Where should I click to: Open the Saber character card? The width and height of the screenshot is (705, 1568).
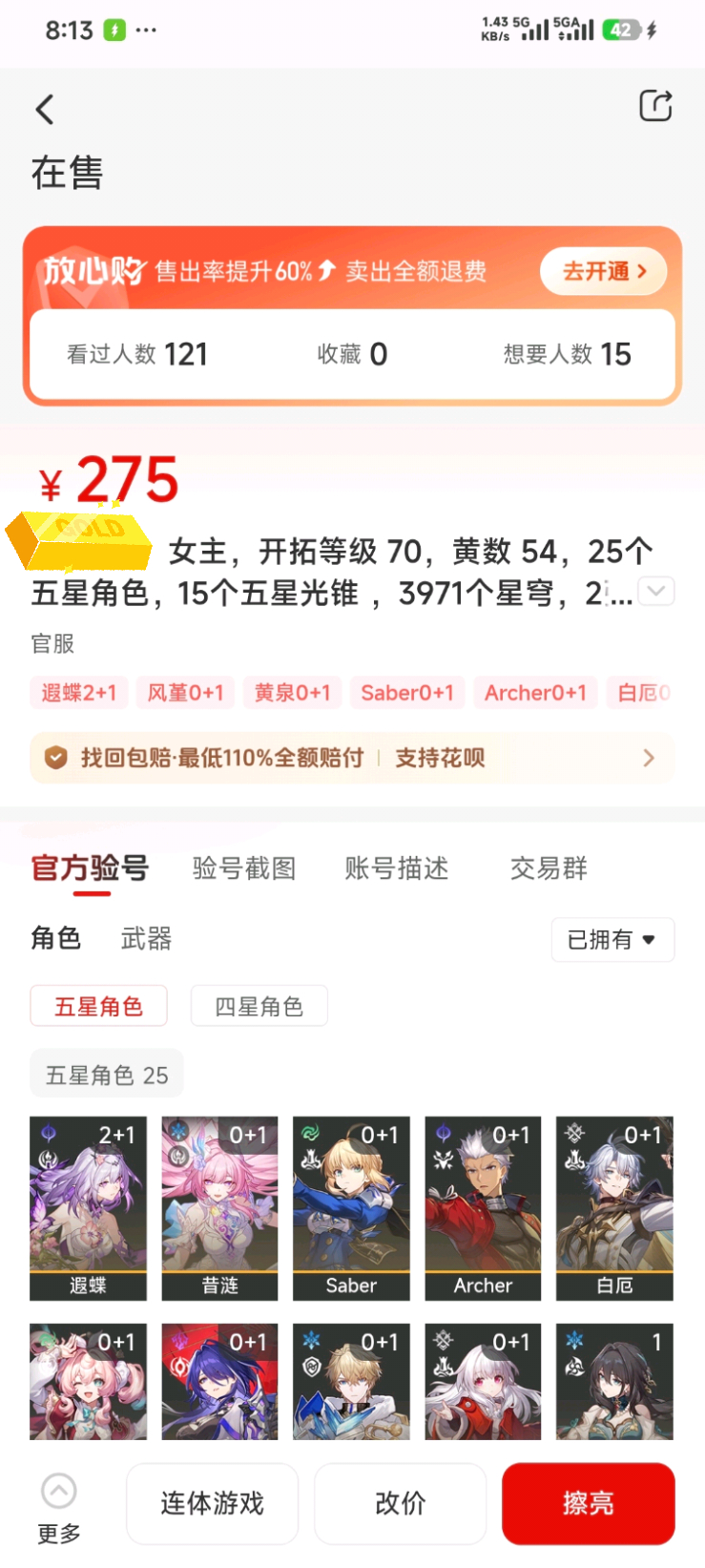[351, 1207]
